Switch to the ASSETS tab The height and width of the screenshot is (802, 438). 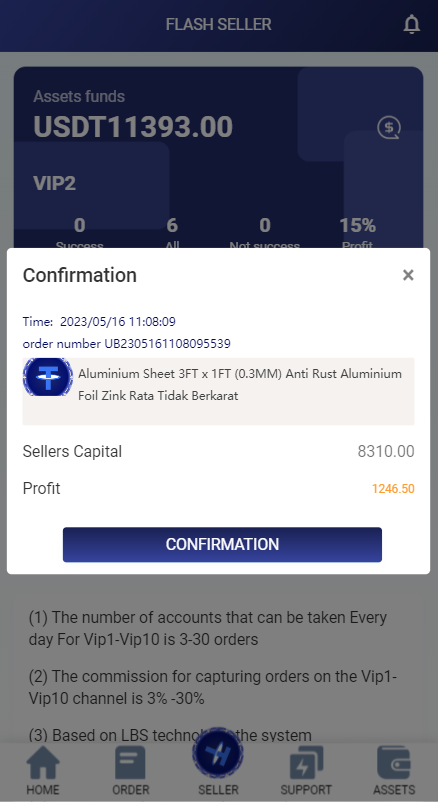coord(393,771)
